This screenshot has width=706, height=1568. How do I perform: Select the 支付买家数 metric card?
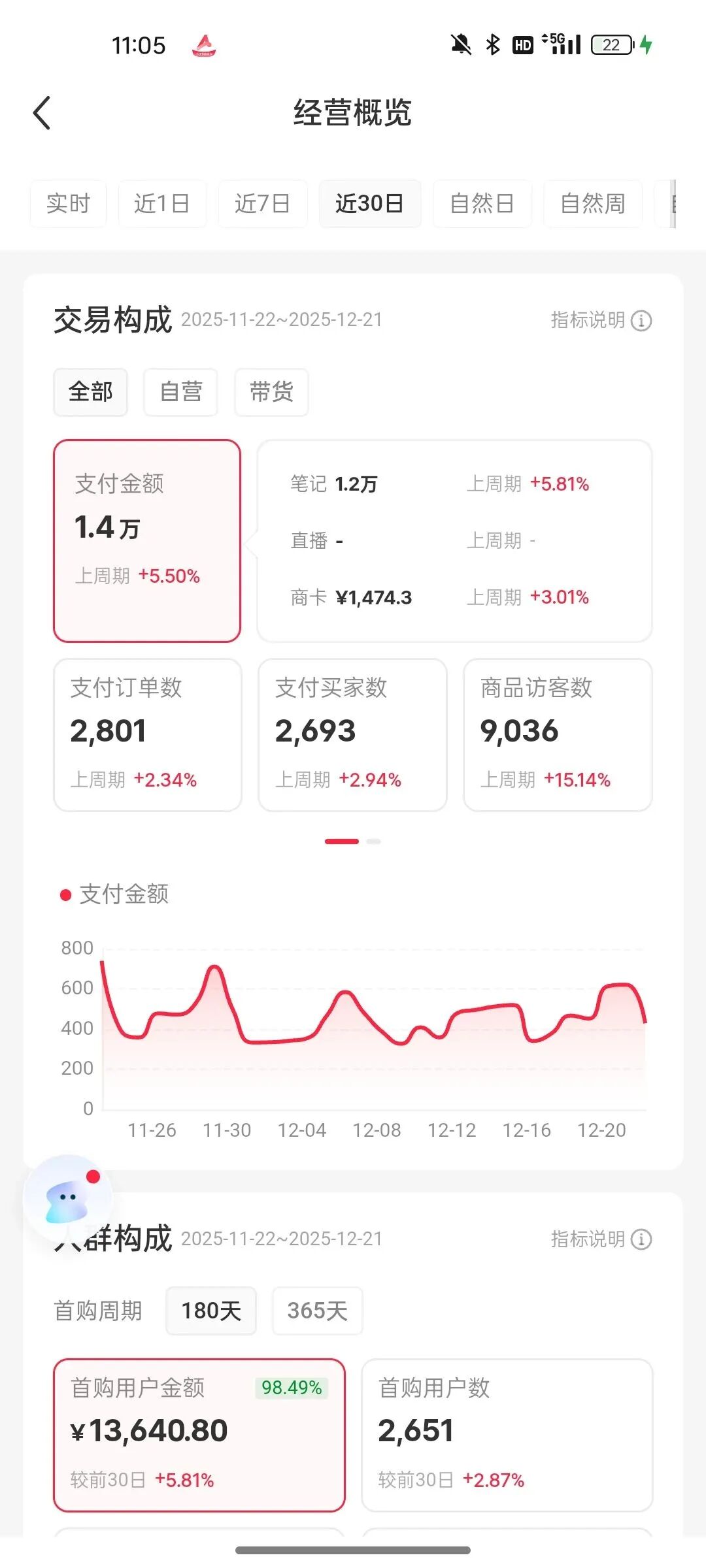[352, 734]
